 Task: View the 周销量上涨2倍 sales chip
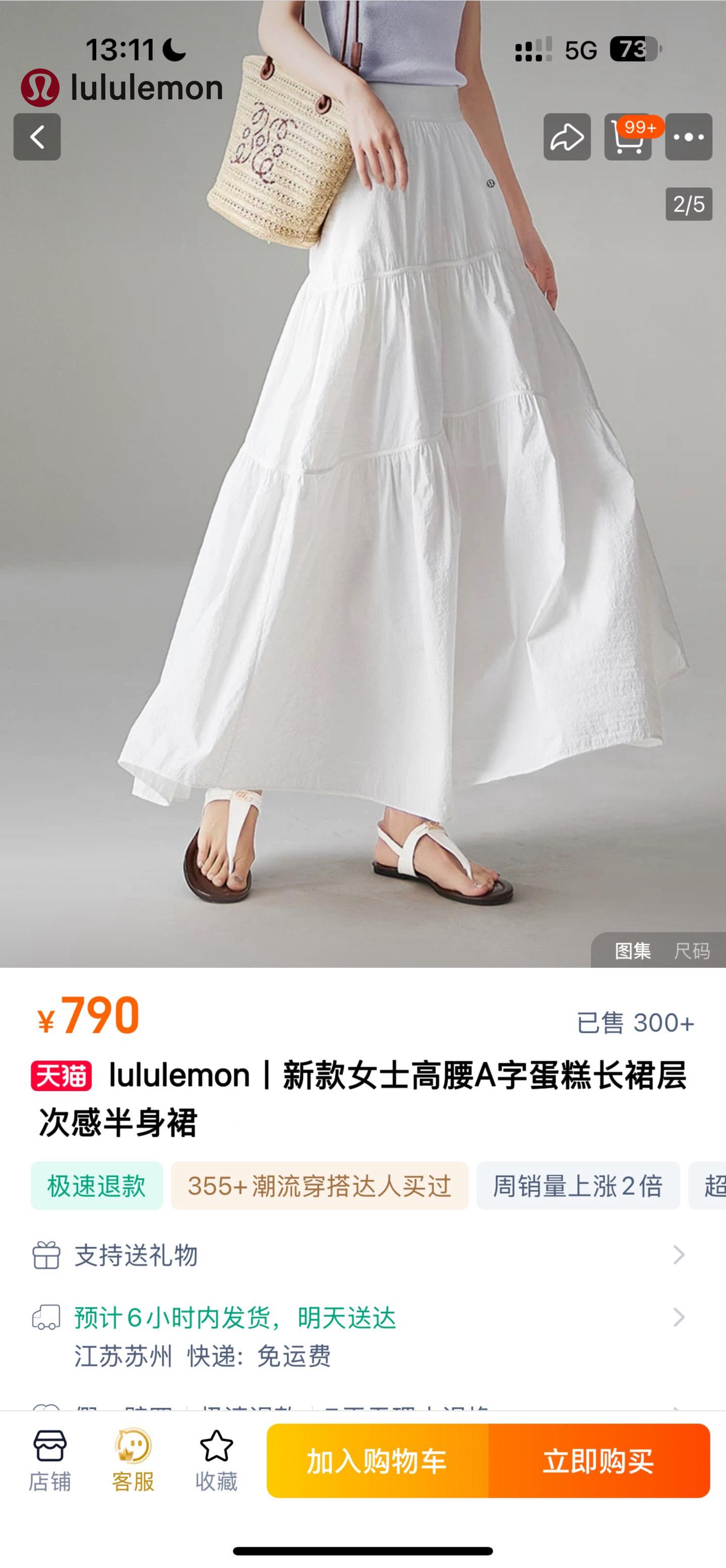pyautogui.click(x=577, y=1186)
